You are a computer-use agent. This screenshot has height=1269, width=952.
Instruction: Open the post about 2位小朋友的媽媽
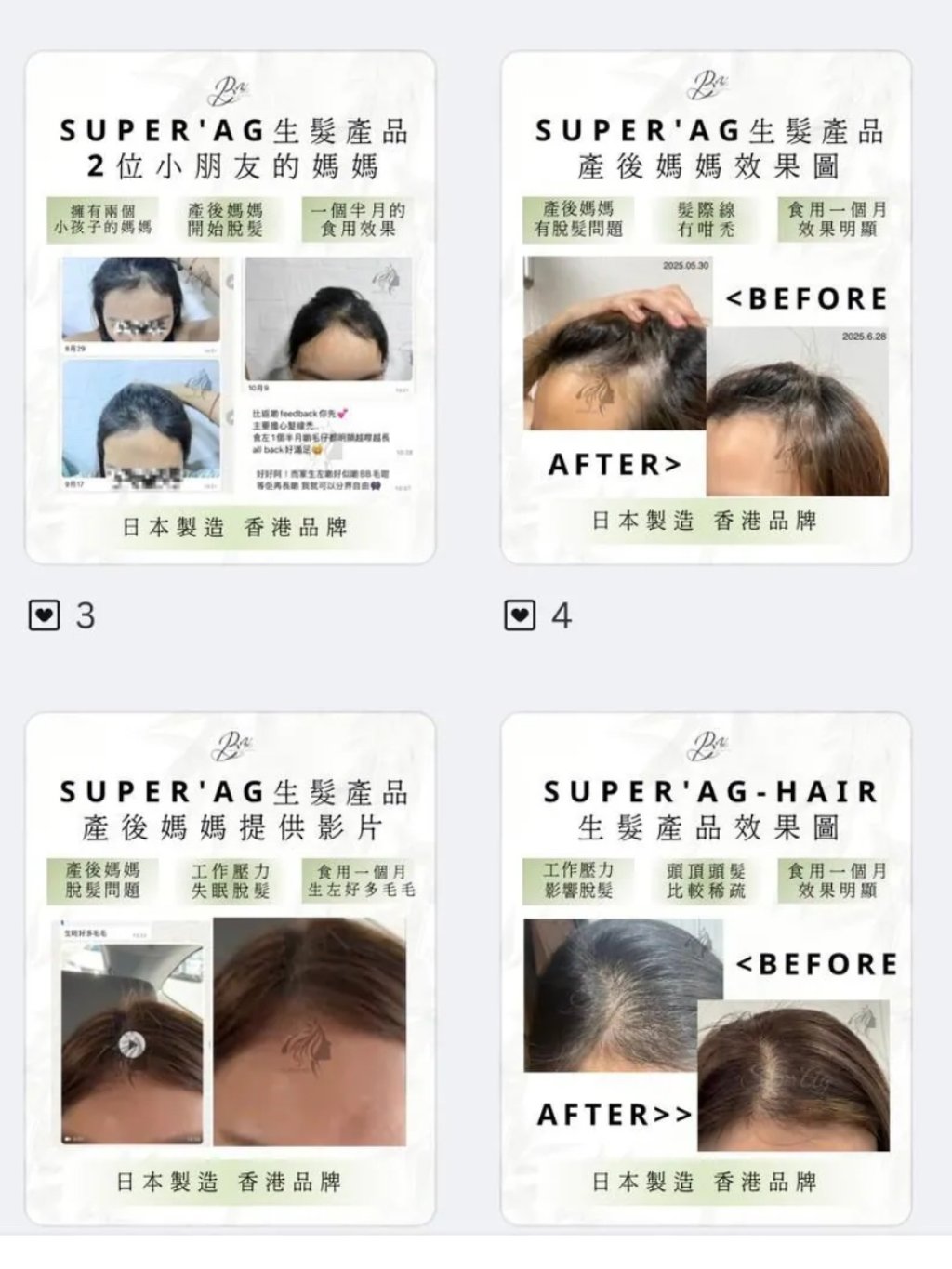230,308
